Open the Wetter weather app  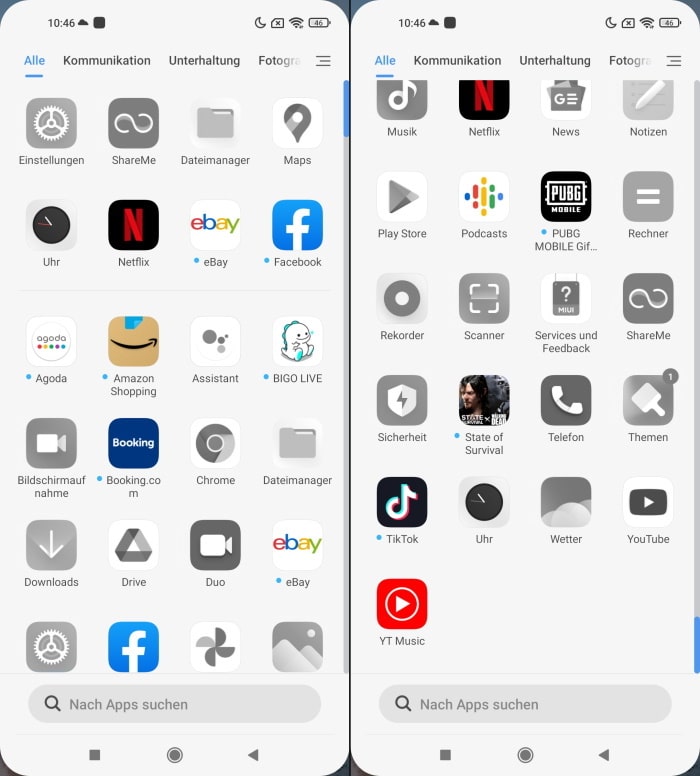coord(566,503)
